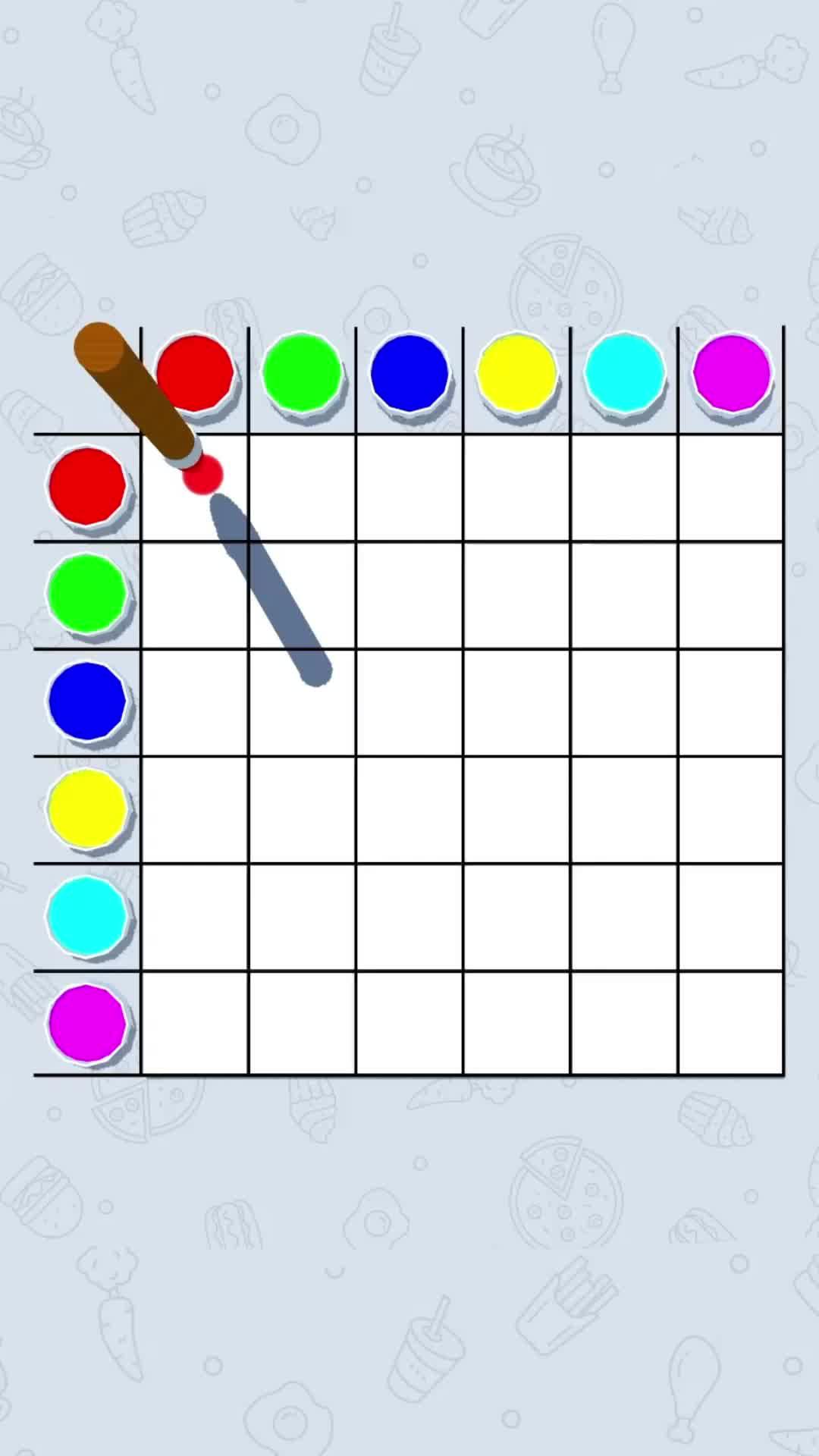Select the yellow circle in the top row
This screenshot has height=1456, width=819.
(x=517, y=372)
